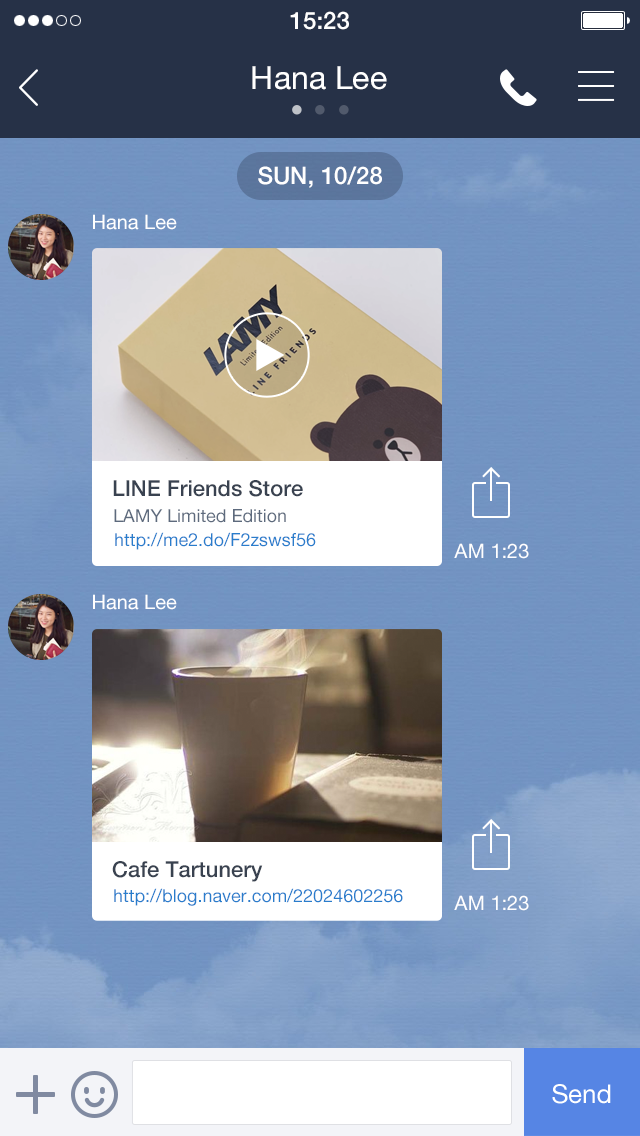Go back using the arrow
This screenshot has width=640, height=1136.
point(29,88)
